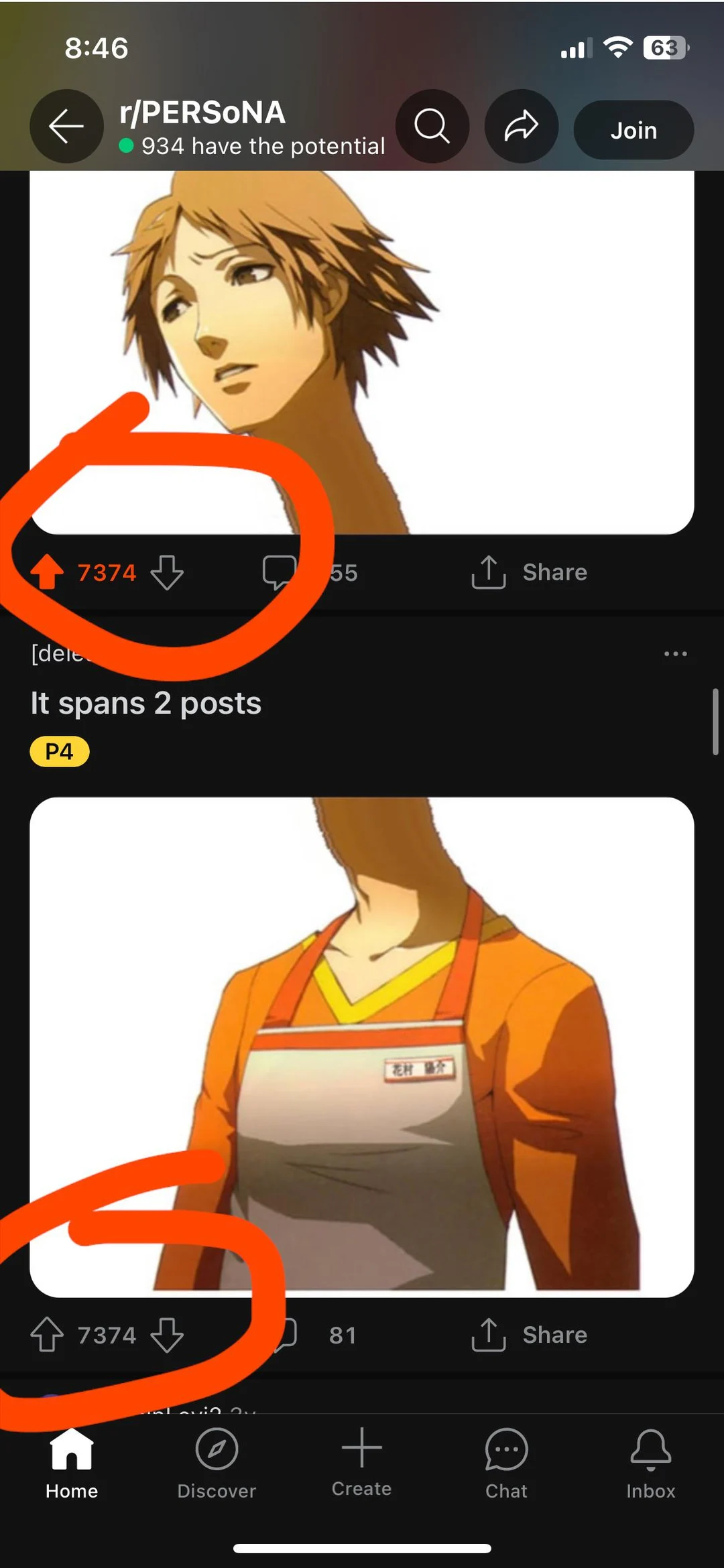
Task: Upvote the "It spans 2 posts" post
Action: 47,1335
